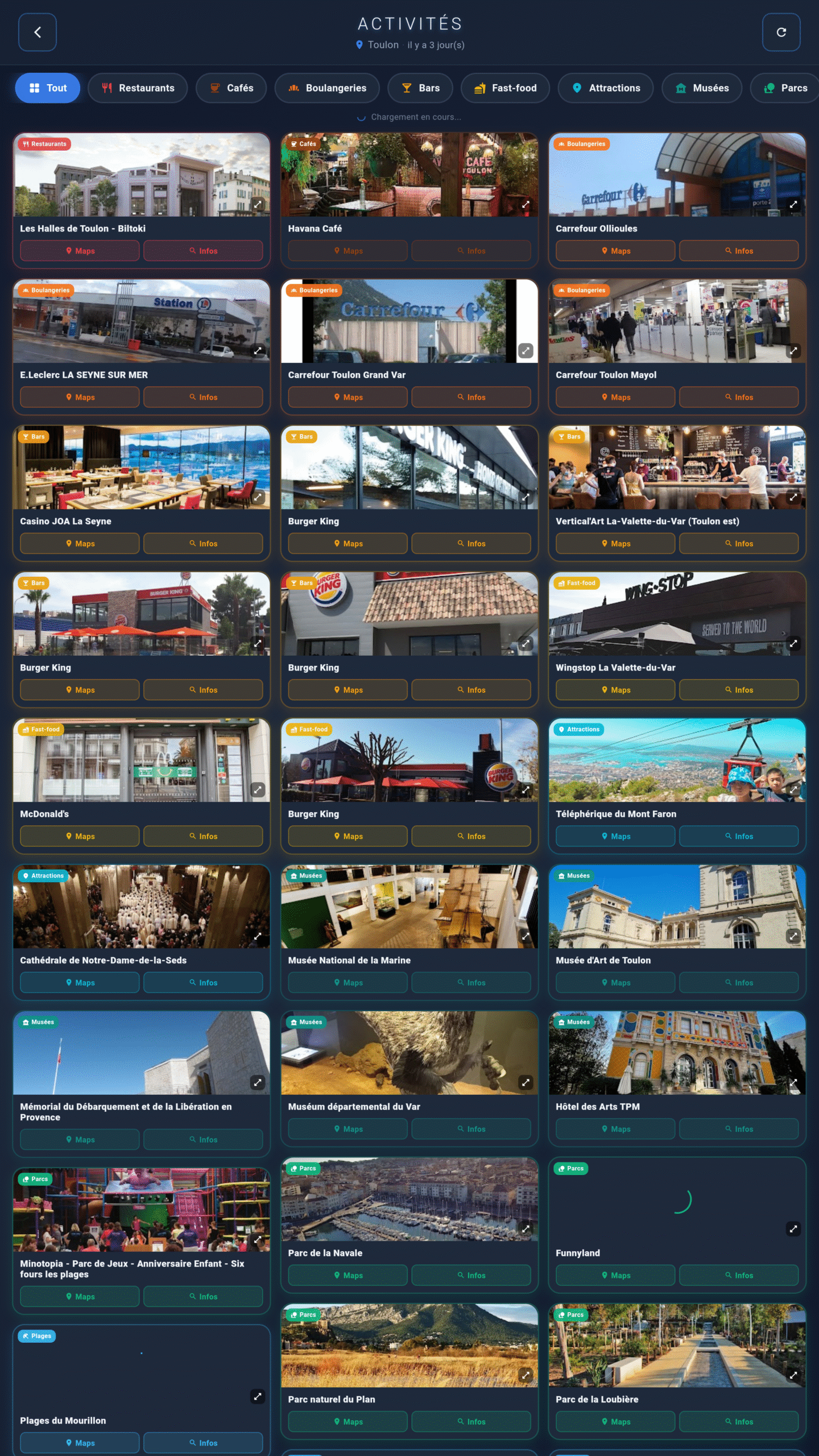Open Maps for Parc de la Navale
This screenshot has width=819, height=1456.
(x=348, y=1275)
